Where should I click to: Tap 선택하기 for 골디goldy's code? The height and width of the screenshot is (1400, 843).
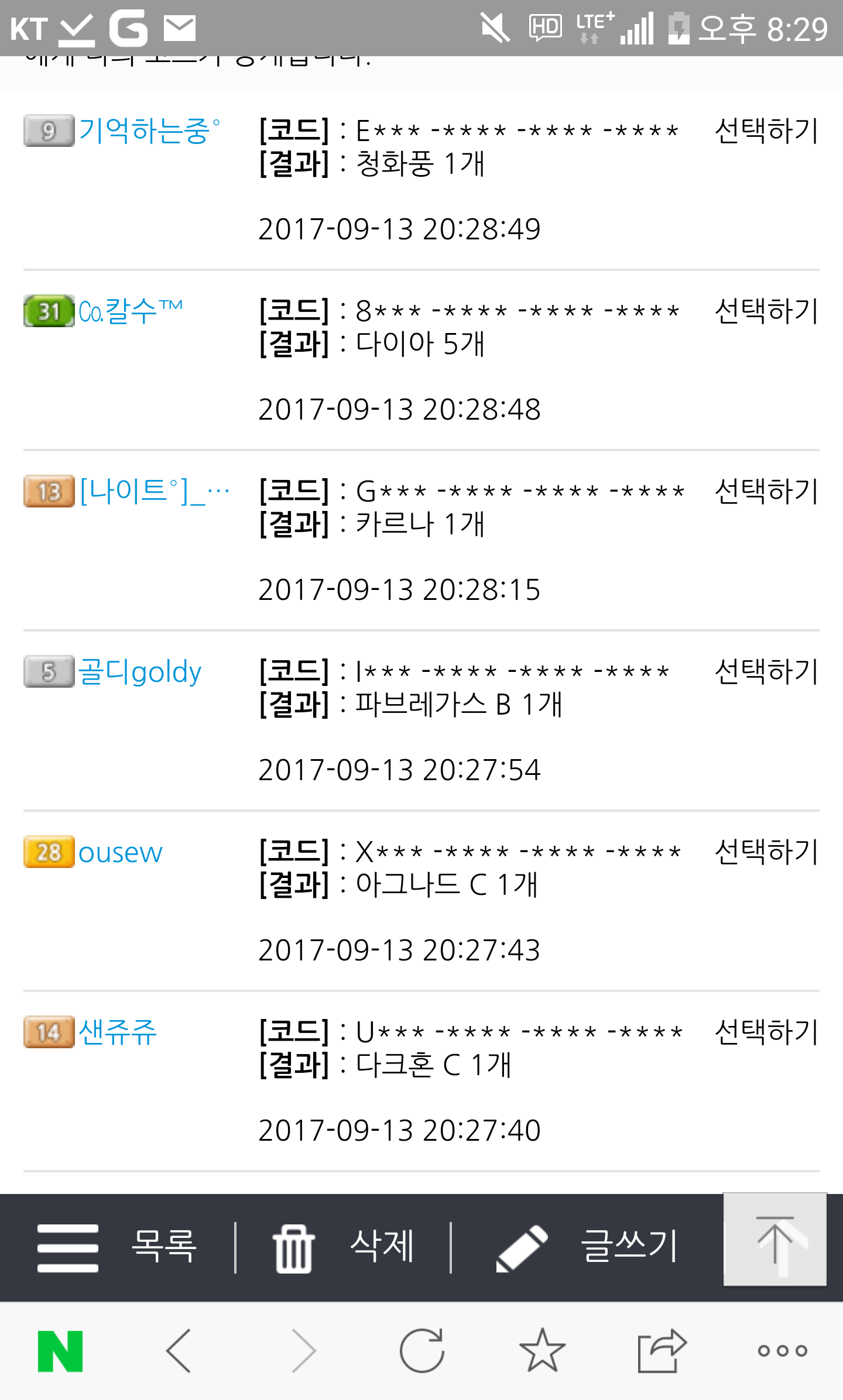pyautogui.click(x=766, y=671)
